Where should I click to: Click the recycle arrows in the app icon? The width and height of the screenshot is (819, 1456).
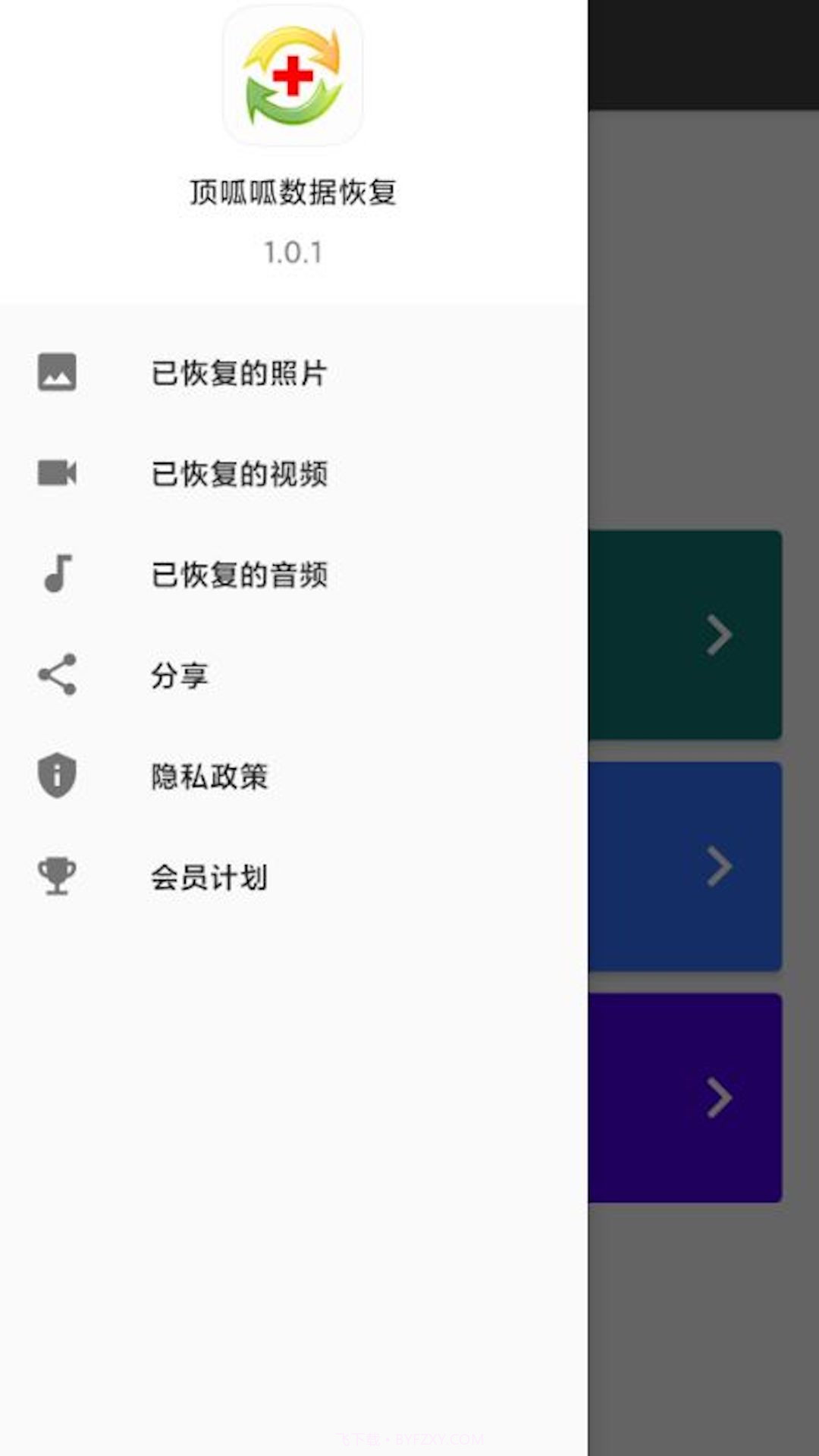[x=292, y=76]
